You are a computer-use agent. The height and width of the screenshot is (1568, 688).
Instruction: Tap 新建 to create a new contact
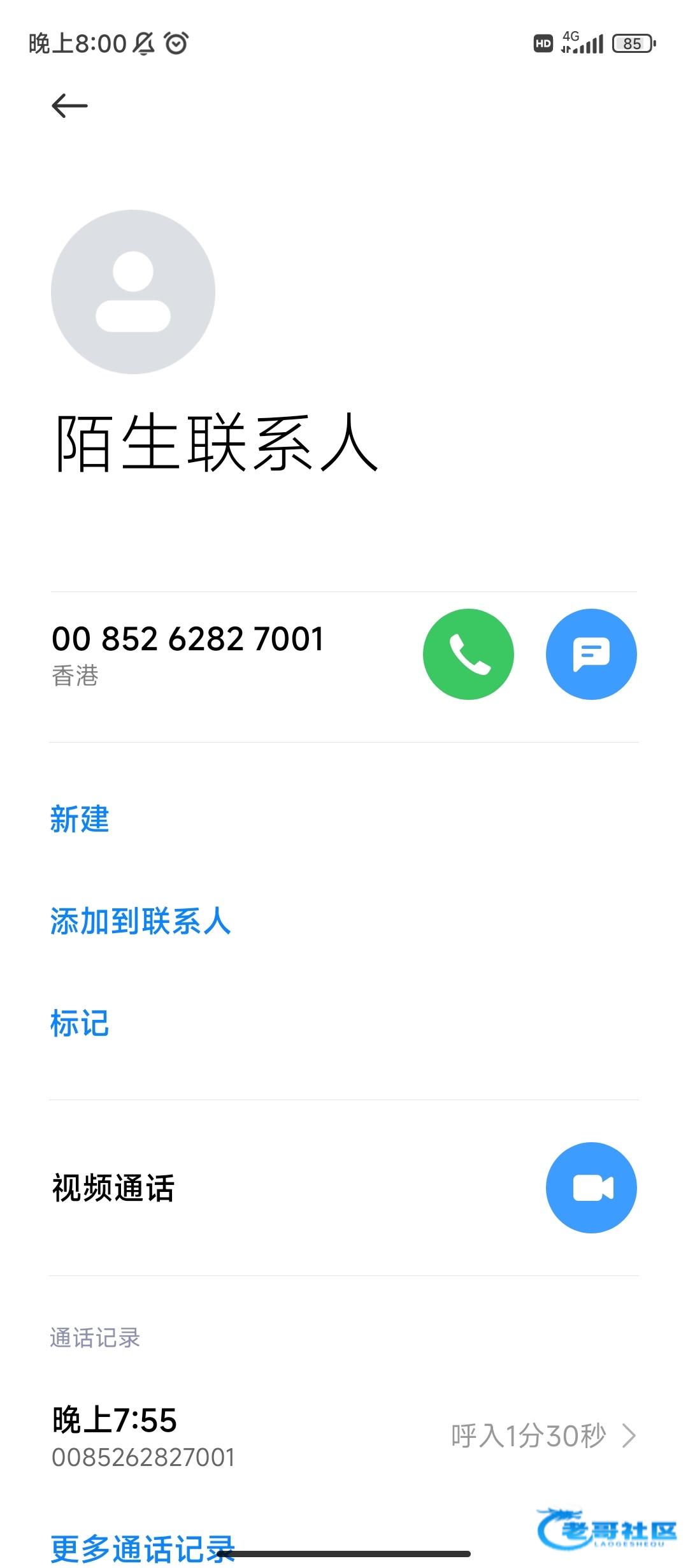click(x=80, y=819)
